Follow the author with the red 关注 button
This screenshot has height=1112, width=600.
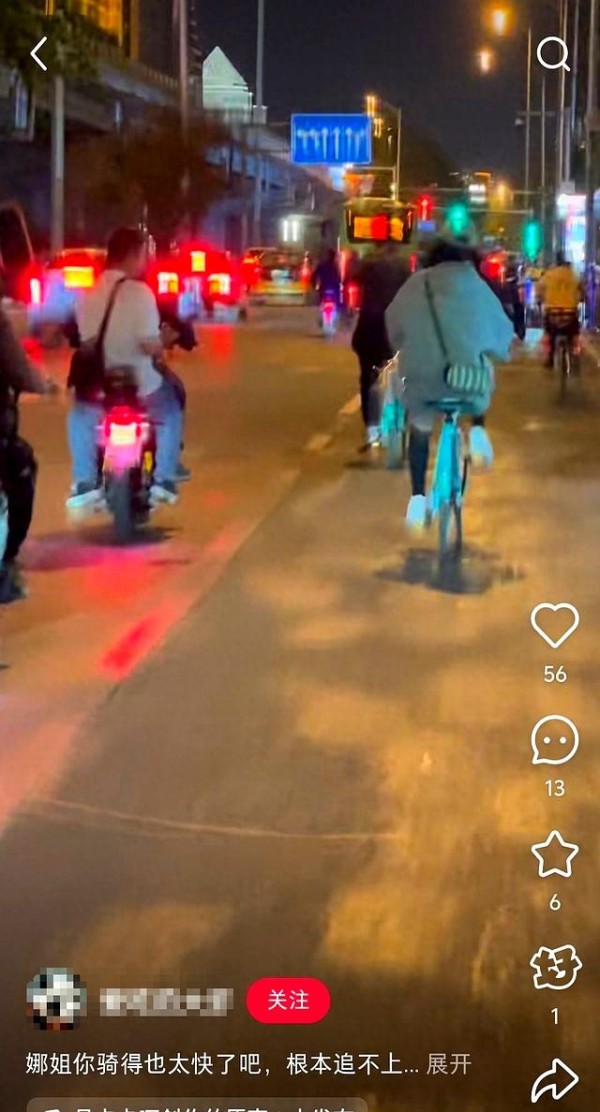[x=288, y=1001]
